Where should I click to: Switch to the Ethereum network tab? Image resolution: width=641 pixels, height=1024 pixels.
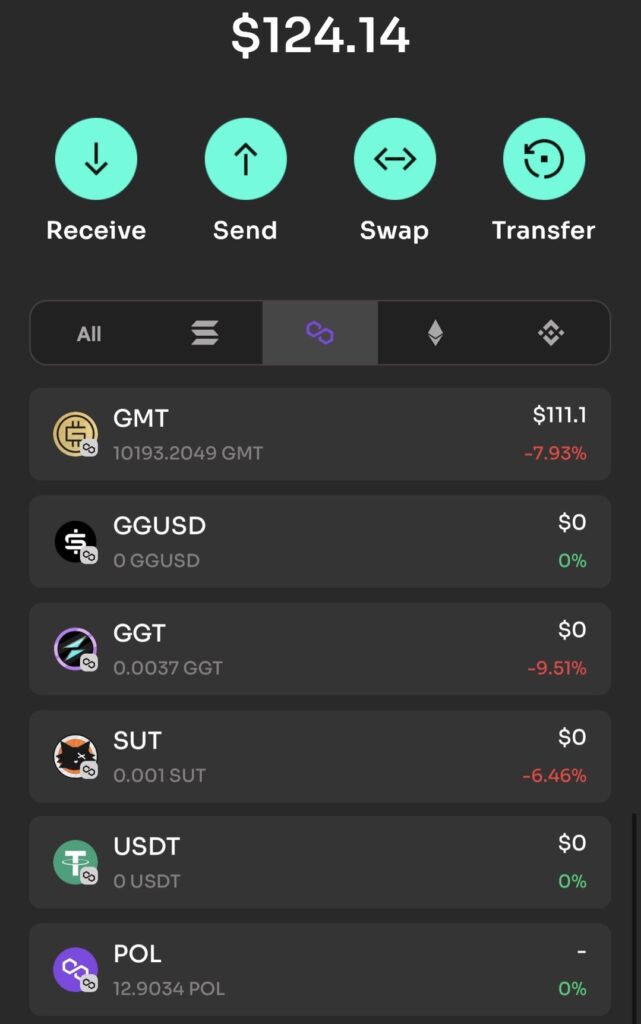[x=435, y=334]
